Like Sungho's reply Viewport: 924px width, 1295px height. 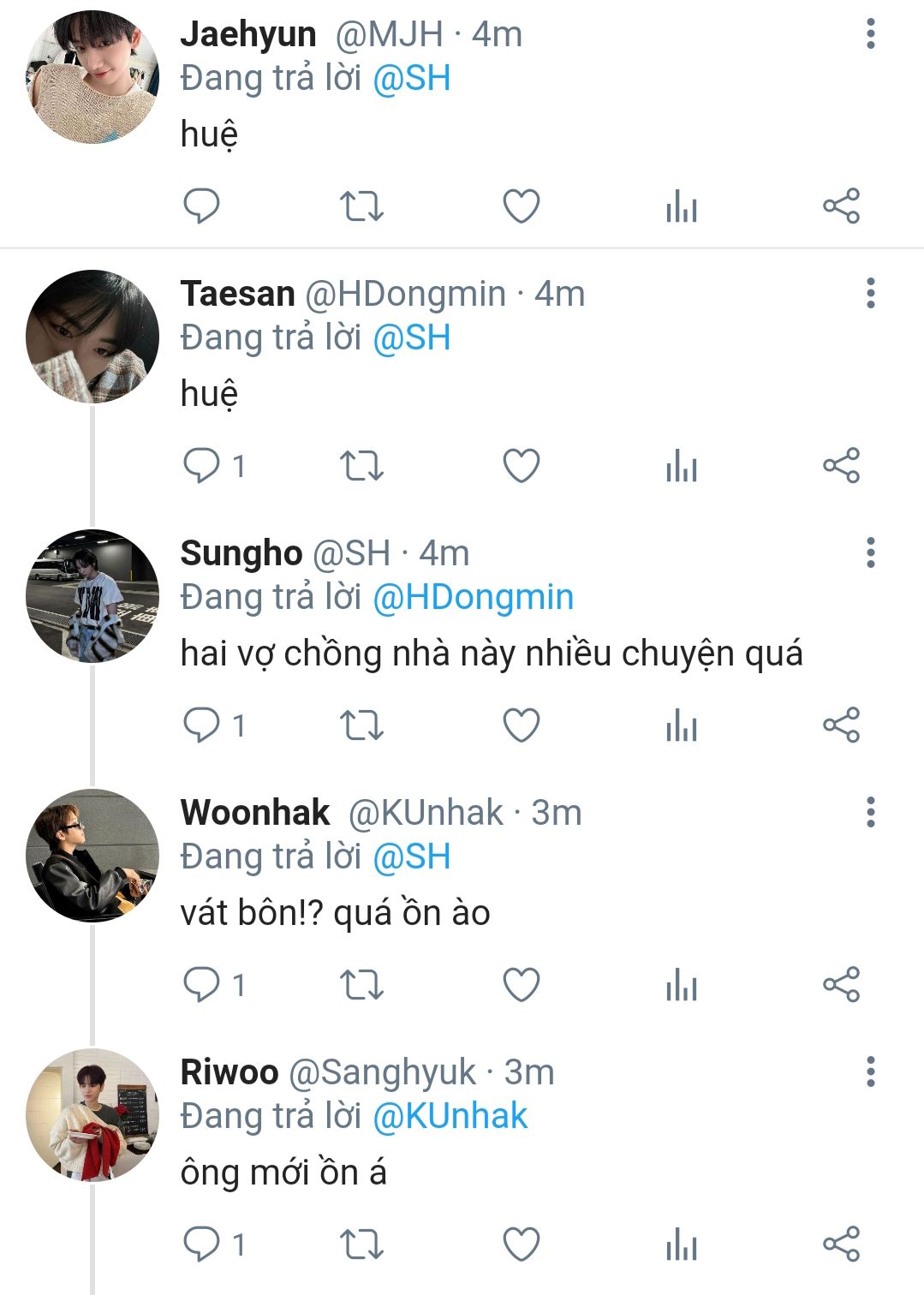click(521, 725)
